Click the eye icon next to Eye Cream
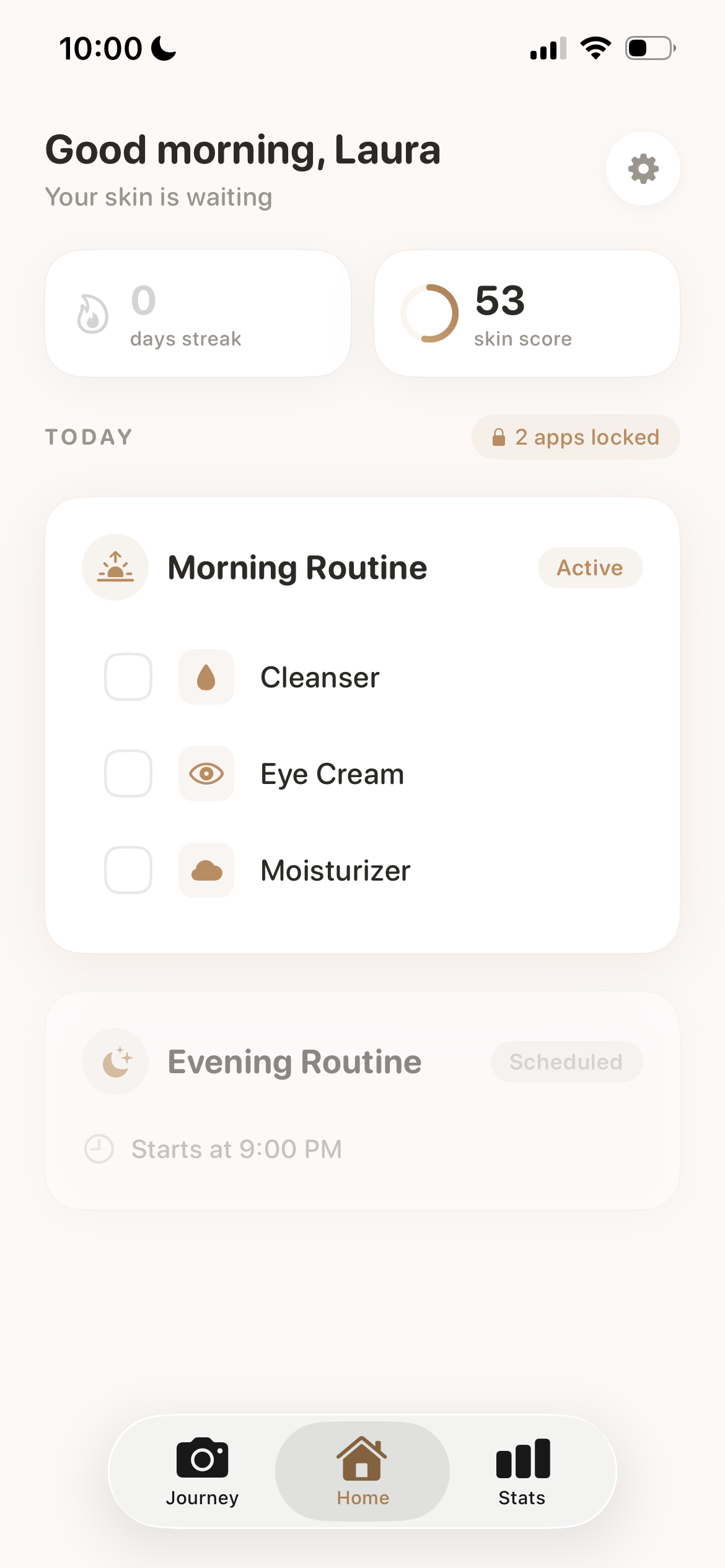The width and height of the screenshot is (725, 1568). pyautogui.click(x=206, y=773)
